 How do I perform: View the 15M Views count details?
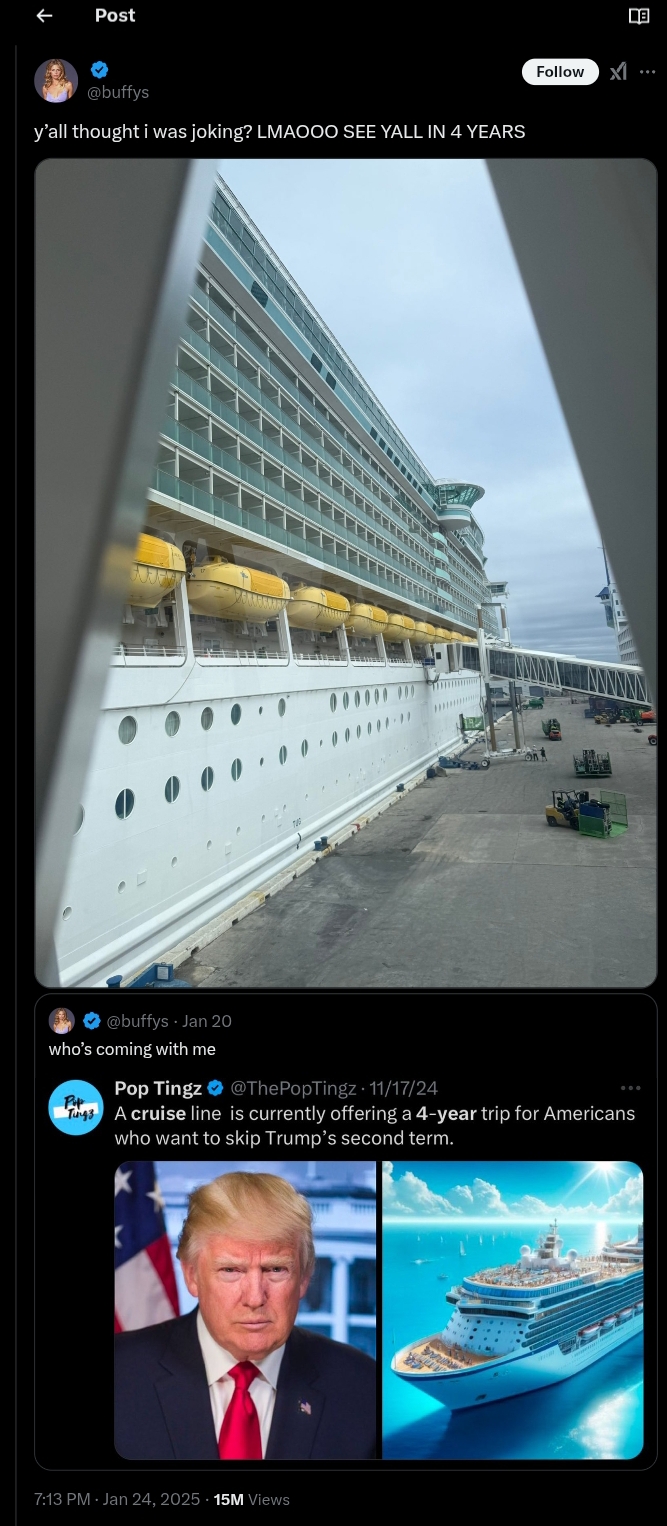tap(251, 1499)
